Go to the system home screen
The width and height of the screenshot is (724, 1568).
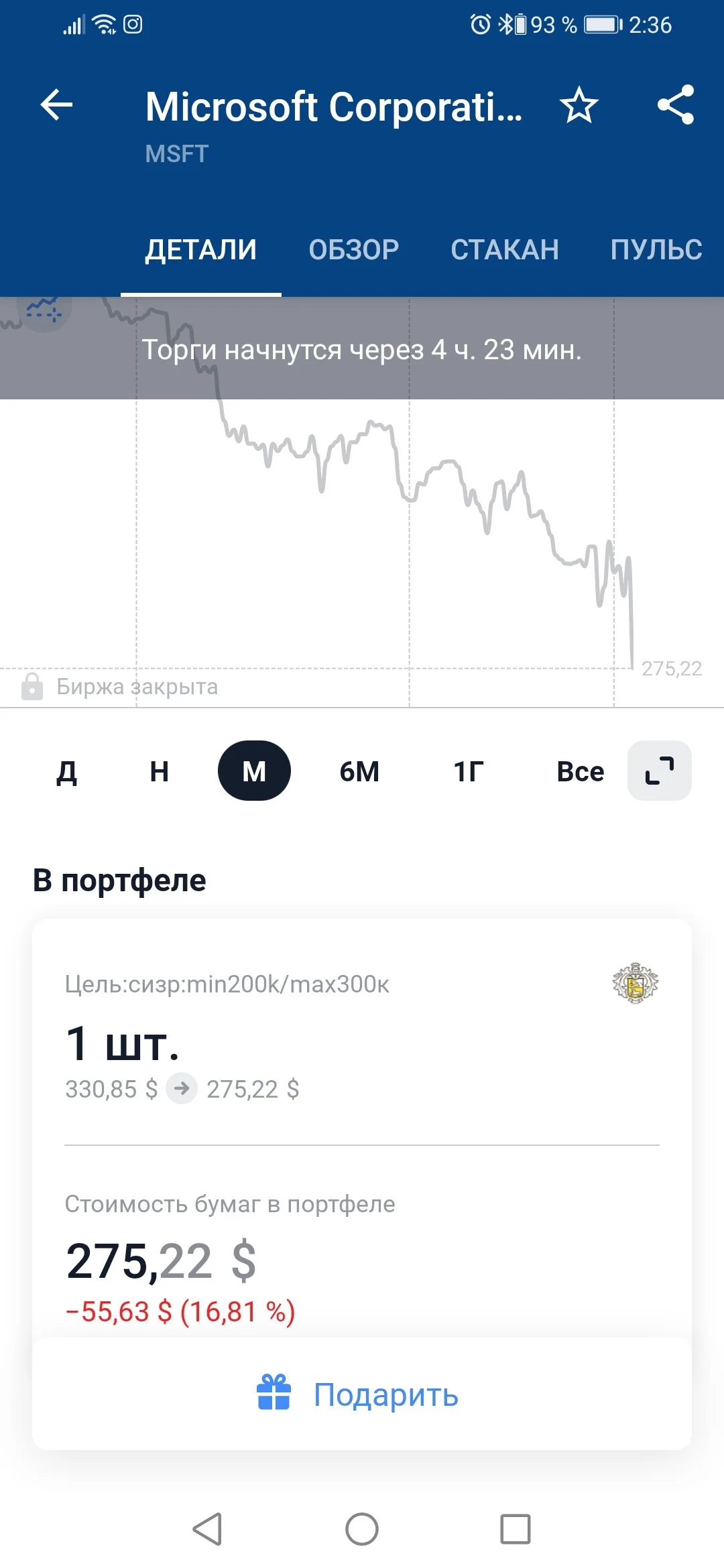pos(362,1530)
